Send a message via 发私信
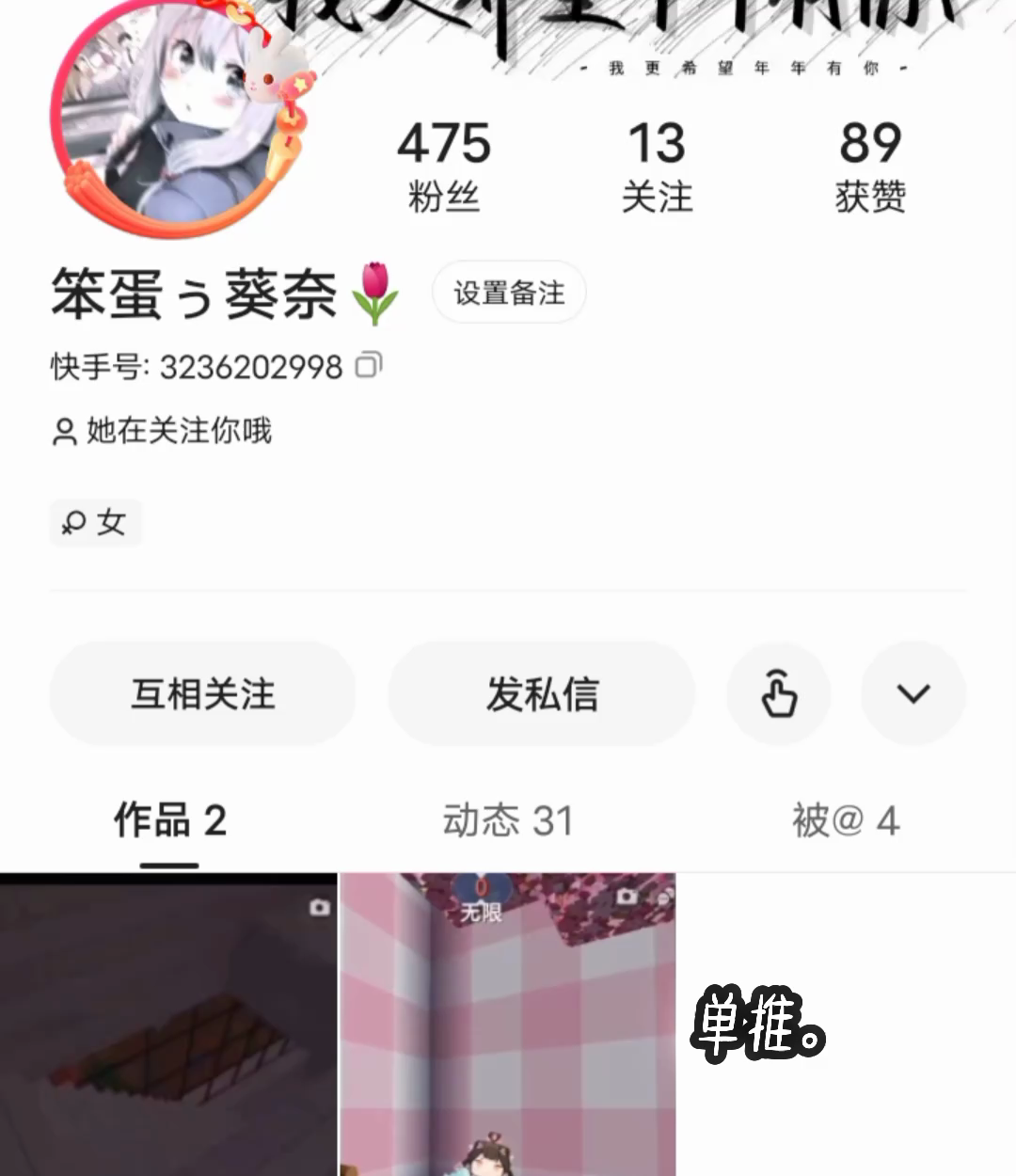Viewport: 1016px width, 1176px height. point(542,694)
